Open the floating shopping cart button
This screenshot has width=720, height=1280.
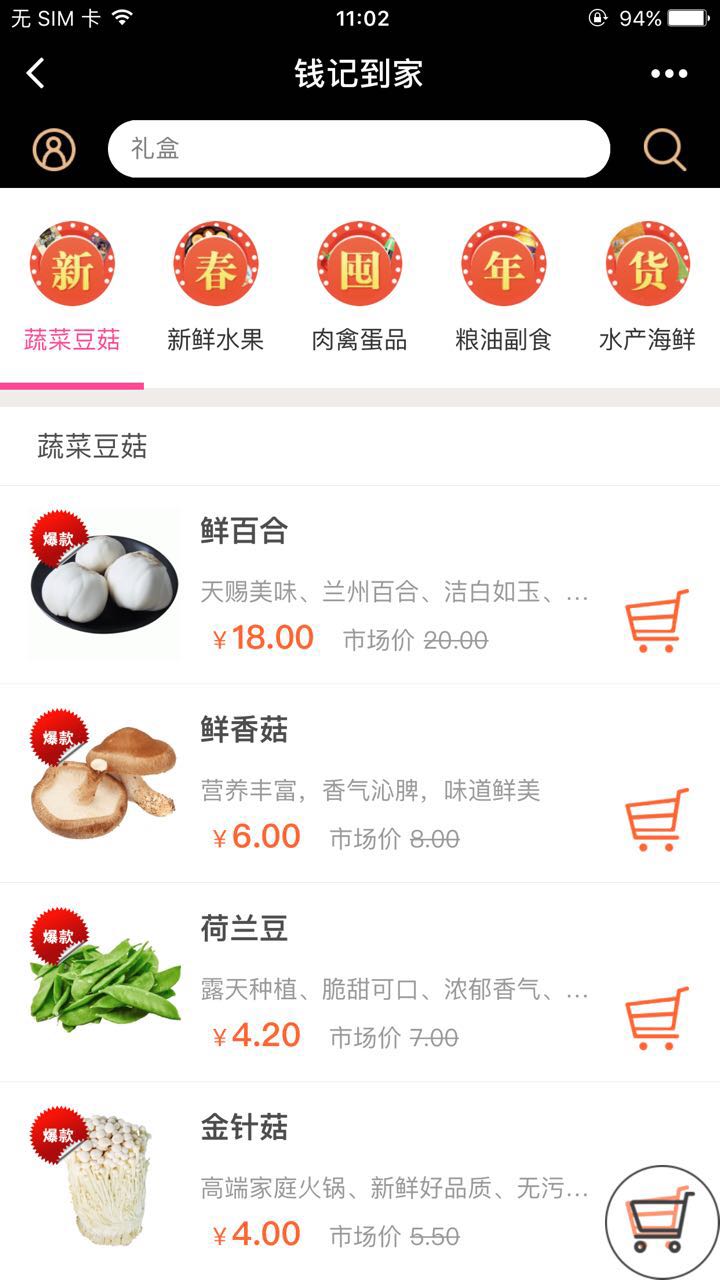pyautogui.click(x=661, y=1221)
